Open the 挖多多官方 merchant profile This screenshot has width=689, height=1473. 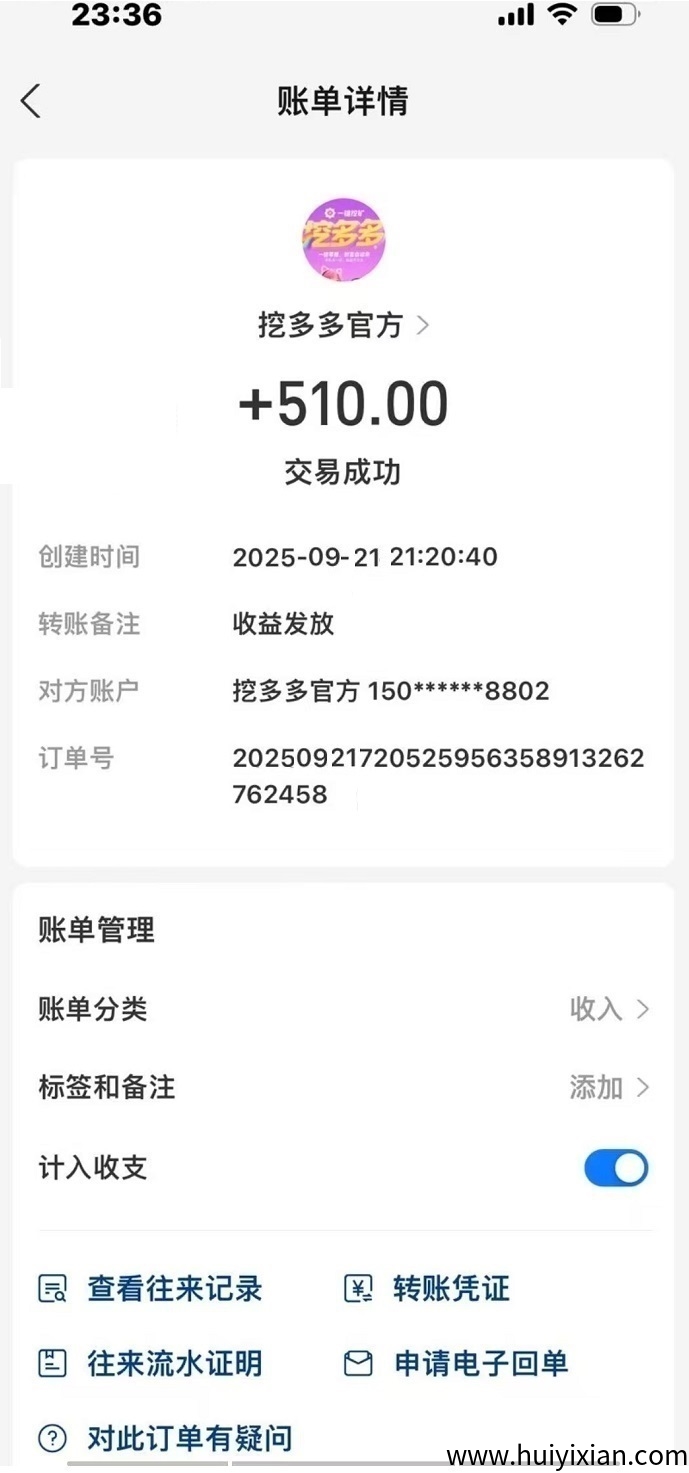[343, 325]
